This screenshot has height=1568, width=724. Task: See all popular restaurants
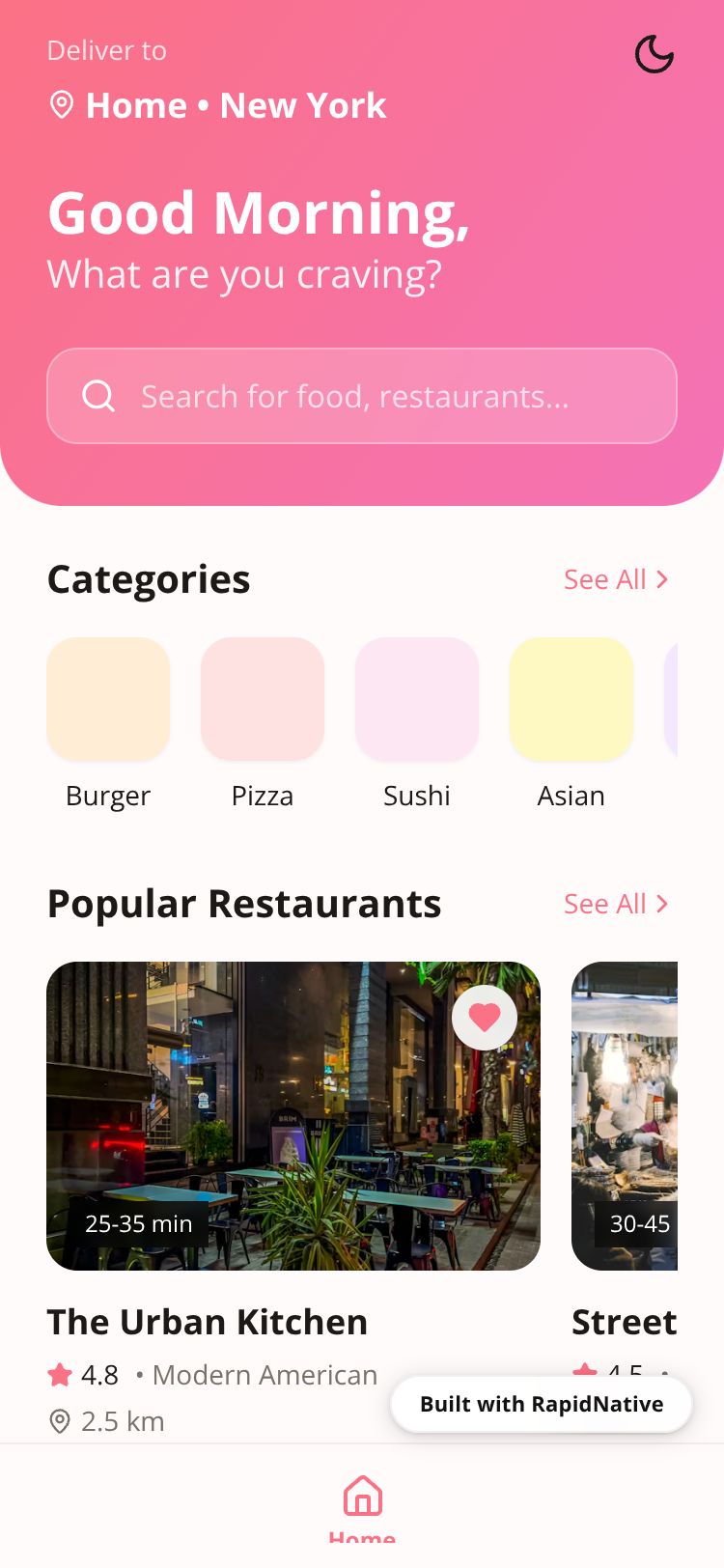click(x=615, y=904)
